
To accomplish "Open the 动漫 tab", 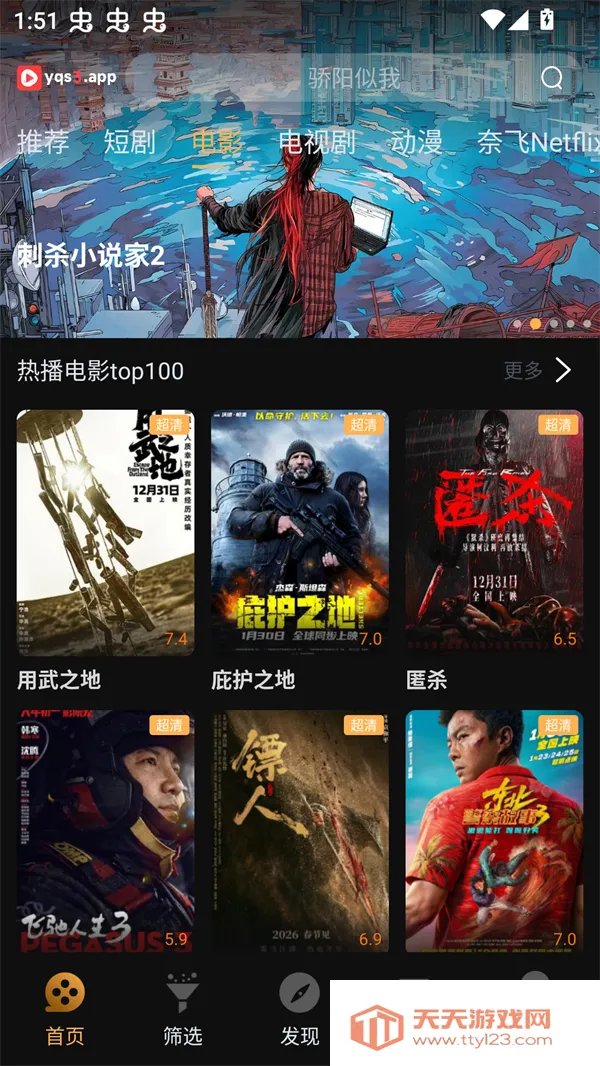I will 416,142.
